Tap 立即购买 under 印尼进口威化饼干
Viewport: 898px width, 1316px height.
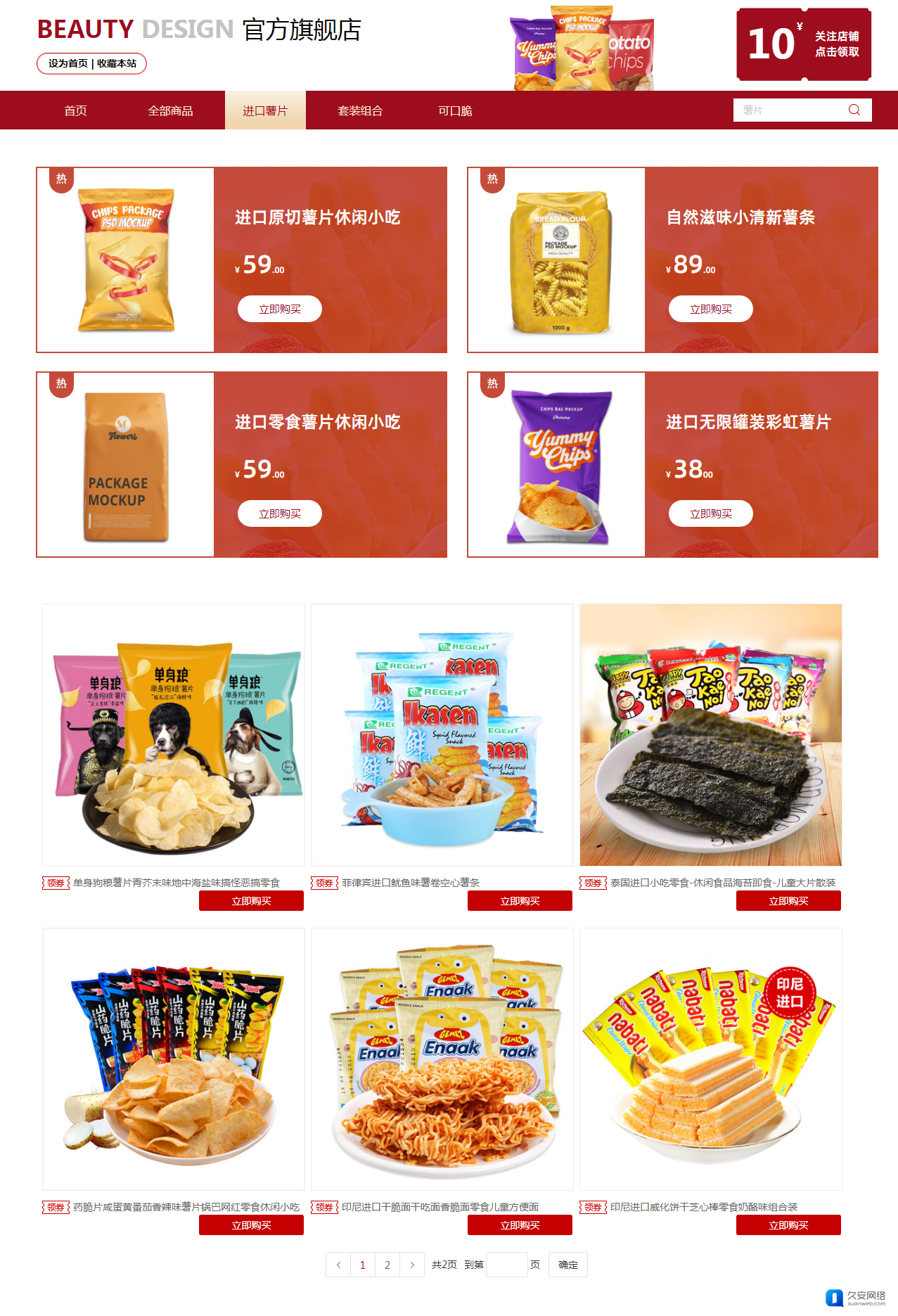point(788,1225)
